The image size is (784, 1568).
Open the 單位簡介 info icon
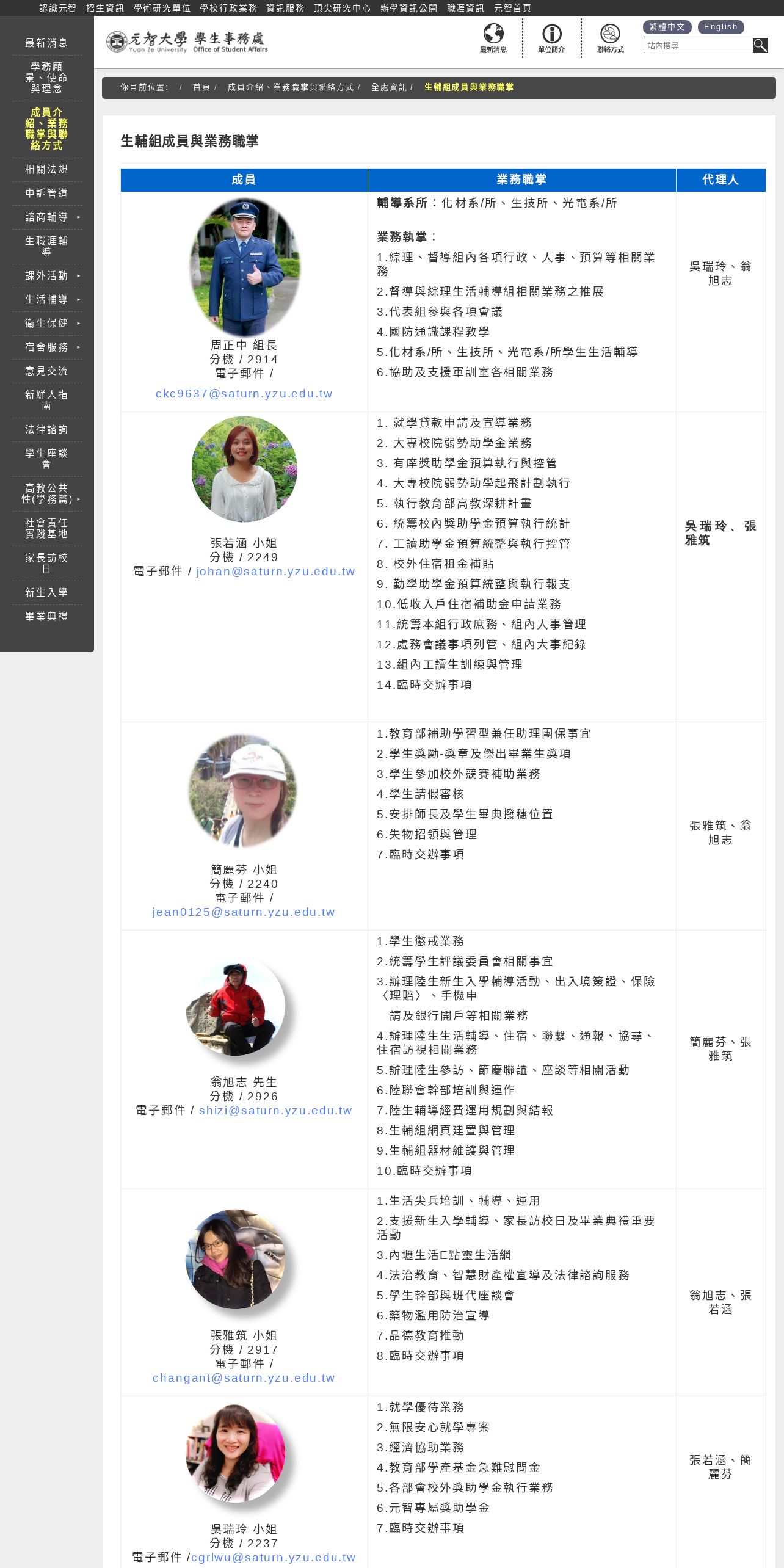551,38
